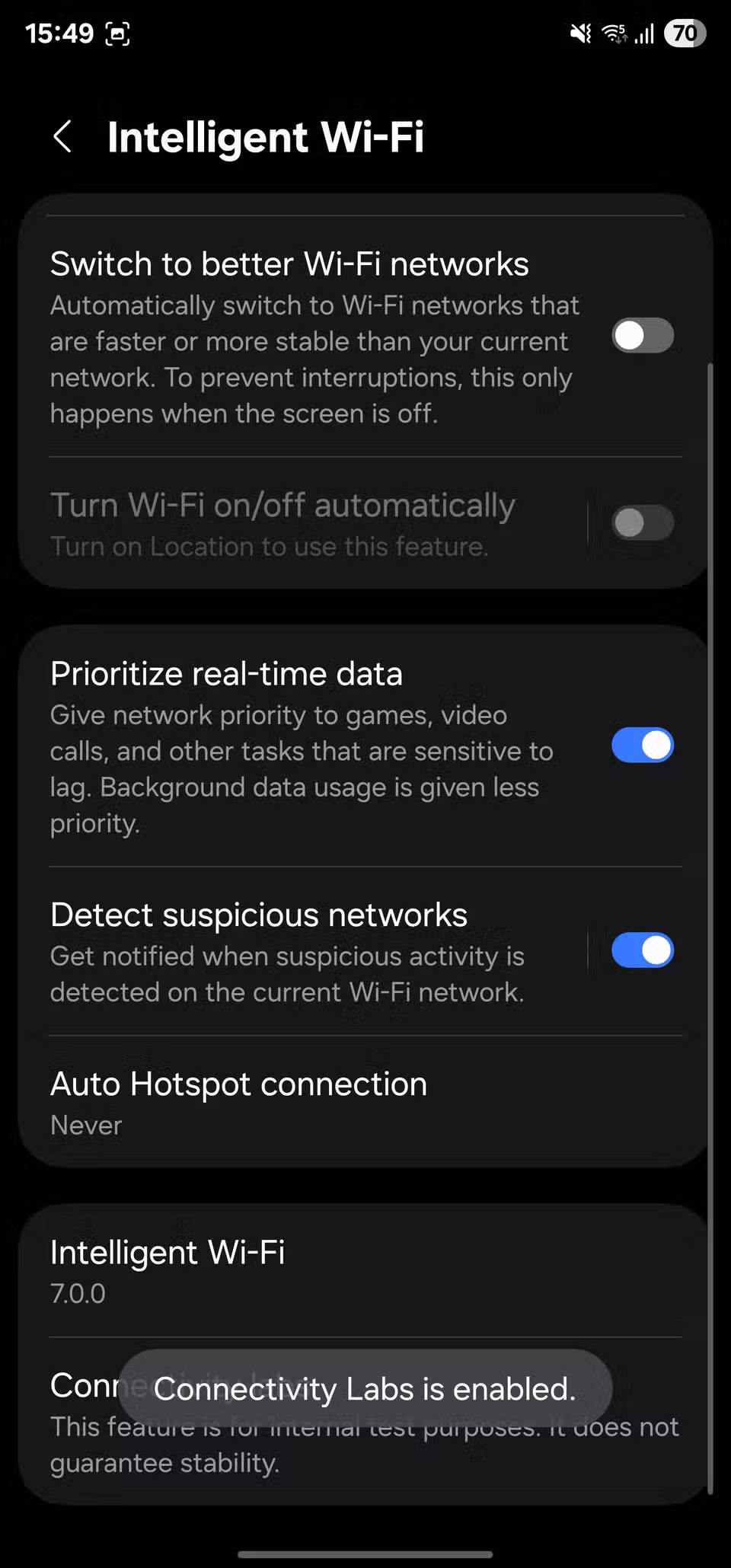Toggle Turn Wi-Fi on/off automatically
The image size is (731, 1568).
click(642, 522)
